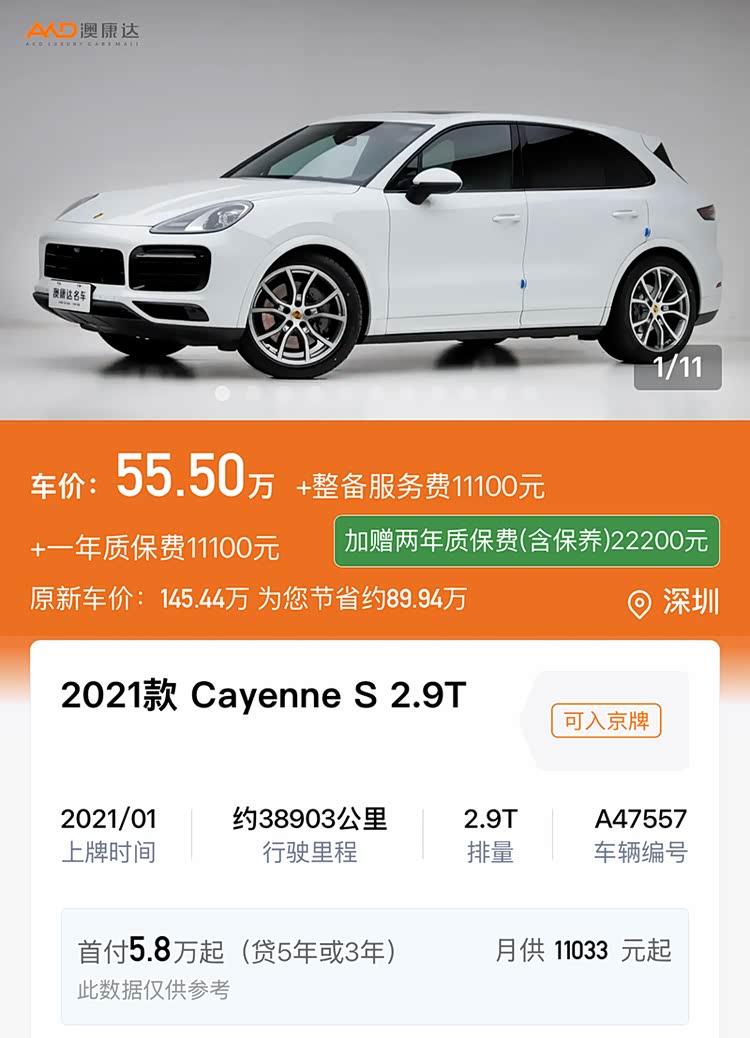Open the Cayenne photo gallery

click(x=375, y=230)
